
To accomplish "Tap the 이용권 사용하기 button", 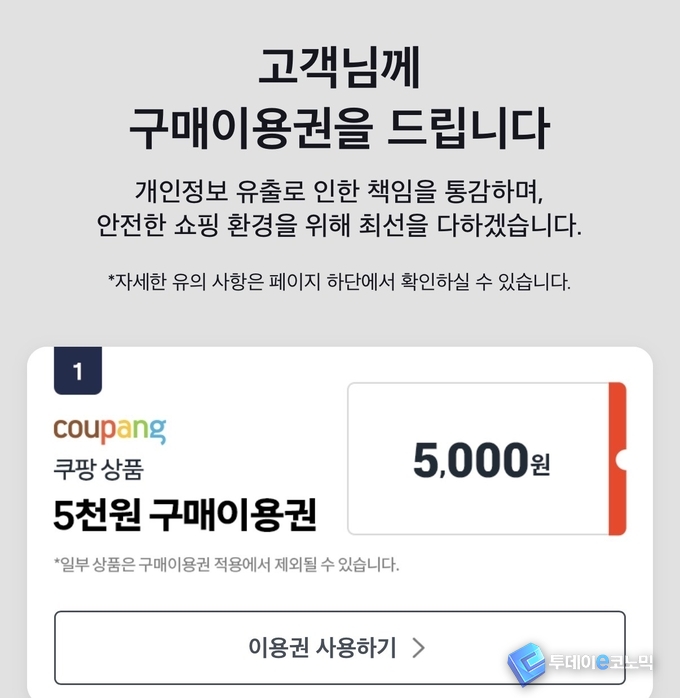I will click(x=339, y=647).
